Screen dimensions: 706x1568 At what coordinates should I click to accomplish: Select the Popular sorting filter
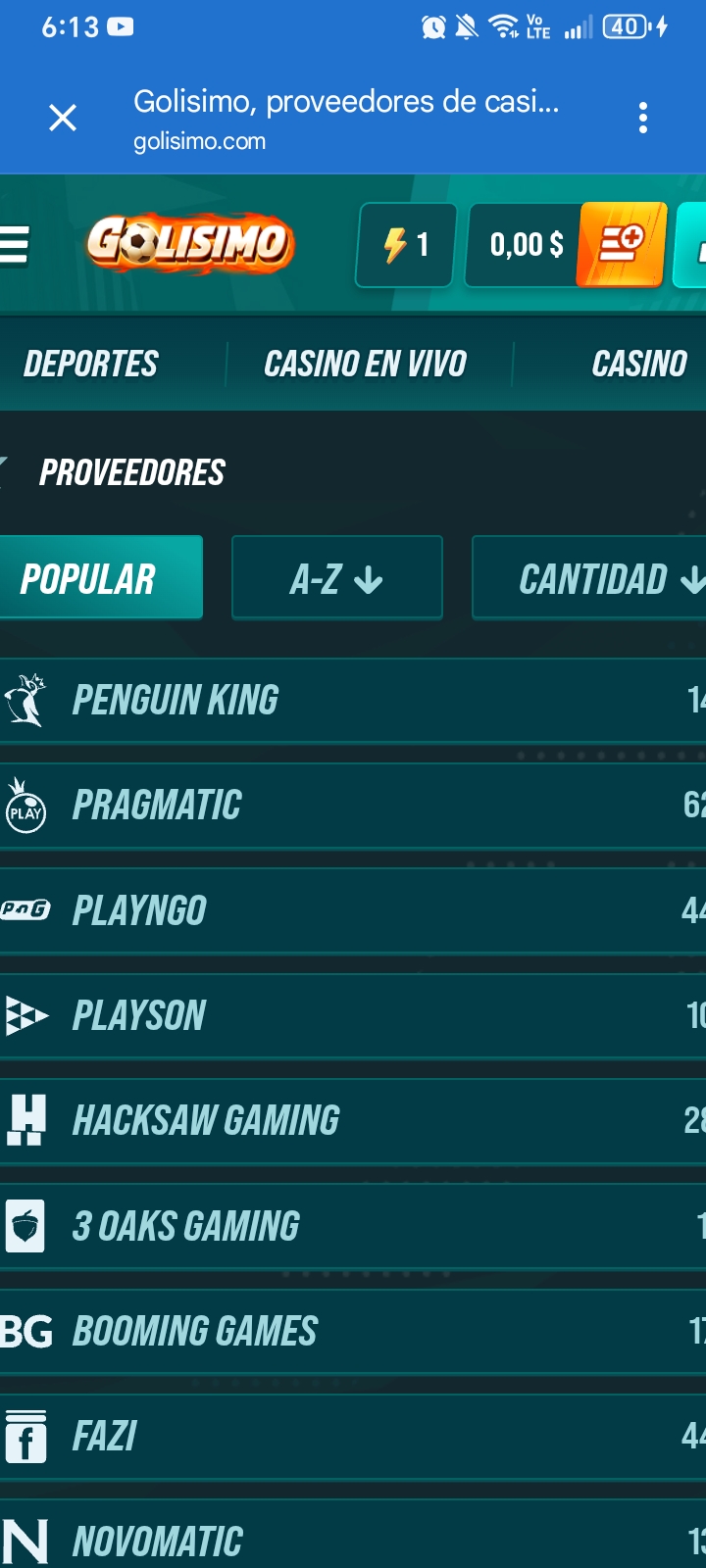100,578
